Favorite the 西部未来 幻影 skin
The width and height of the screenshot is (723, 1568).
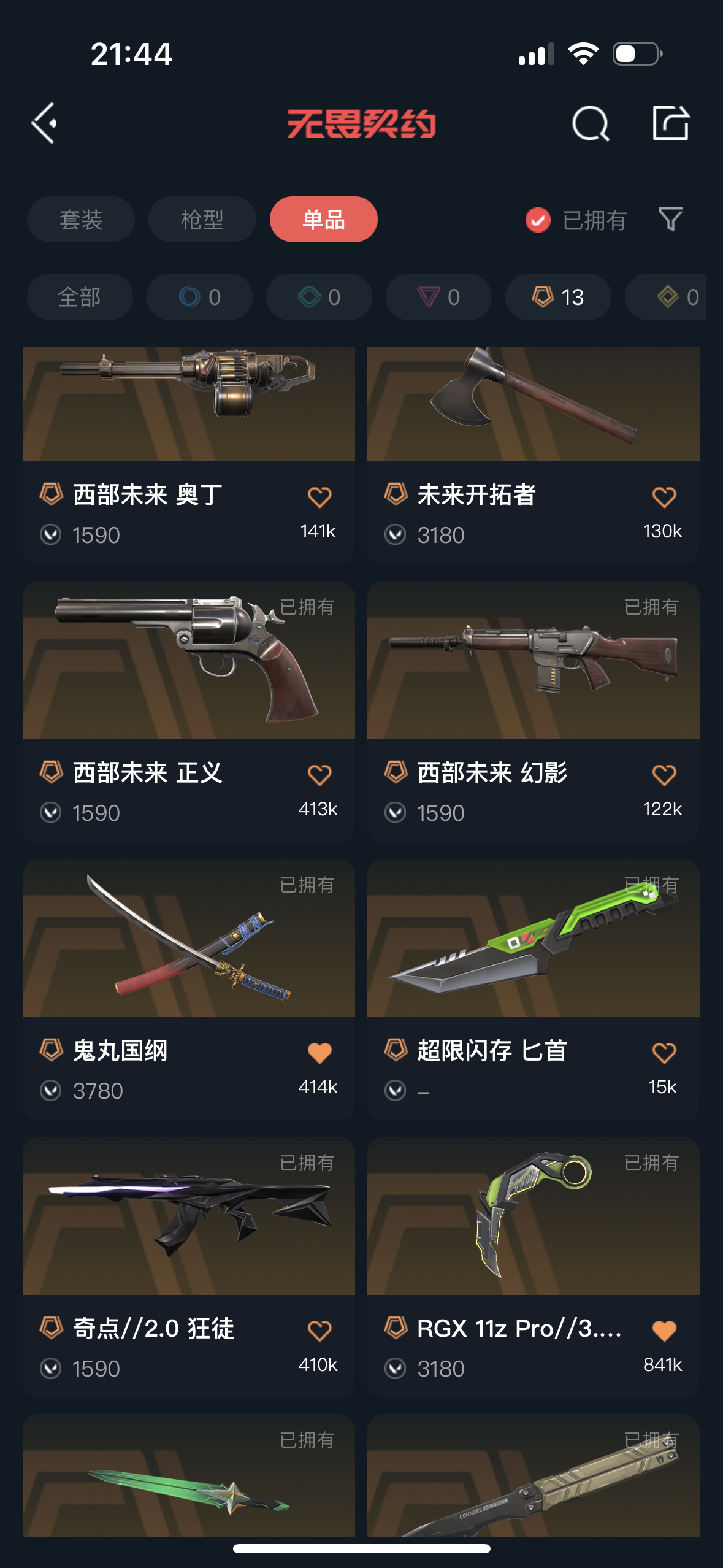[664, 775]
